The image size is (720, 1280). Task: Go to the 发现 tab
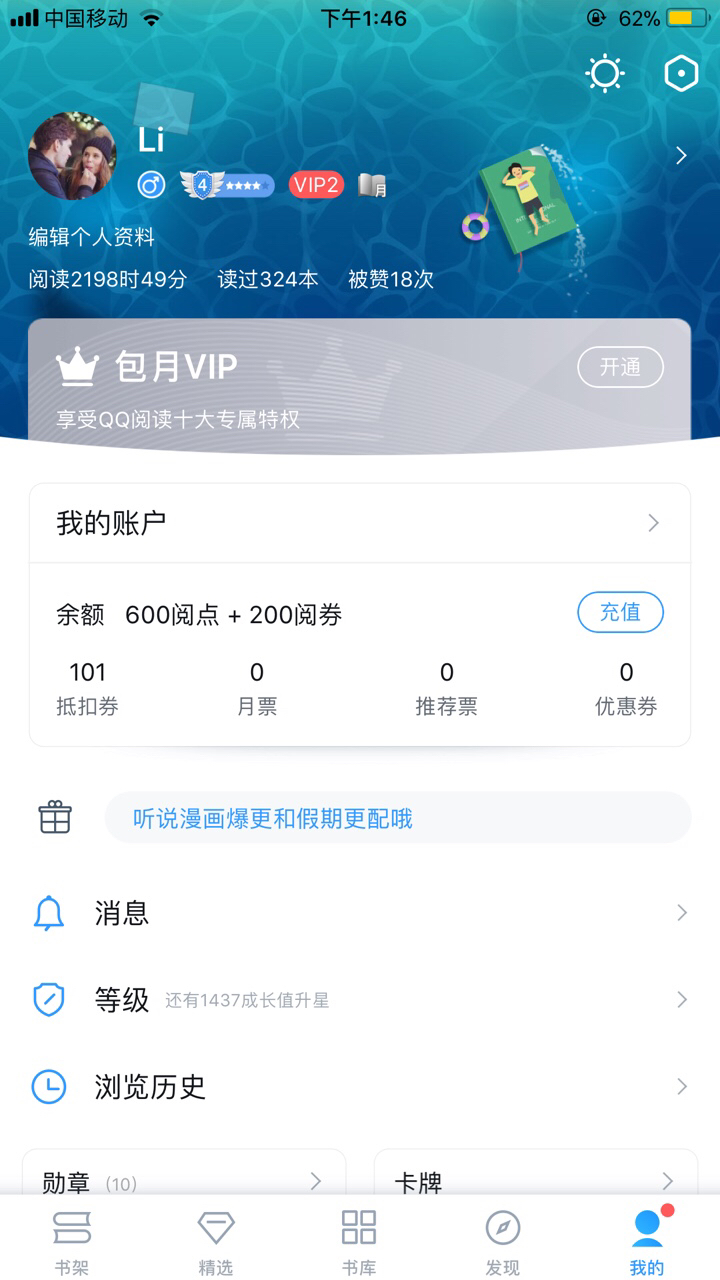tap(503, 1240)
